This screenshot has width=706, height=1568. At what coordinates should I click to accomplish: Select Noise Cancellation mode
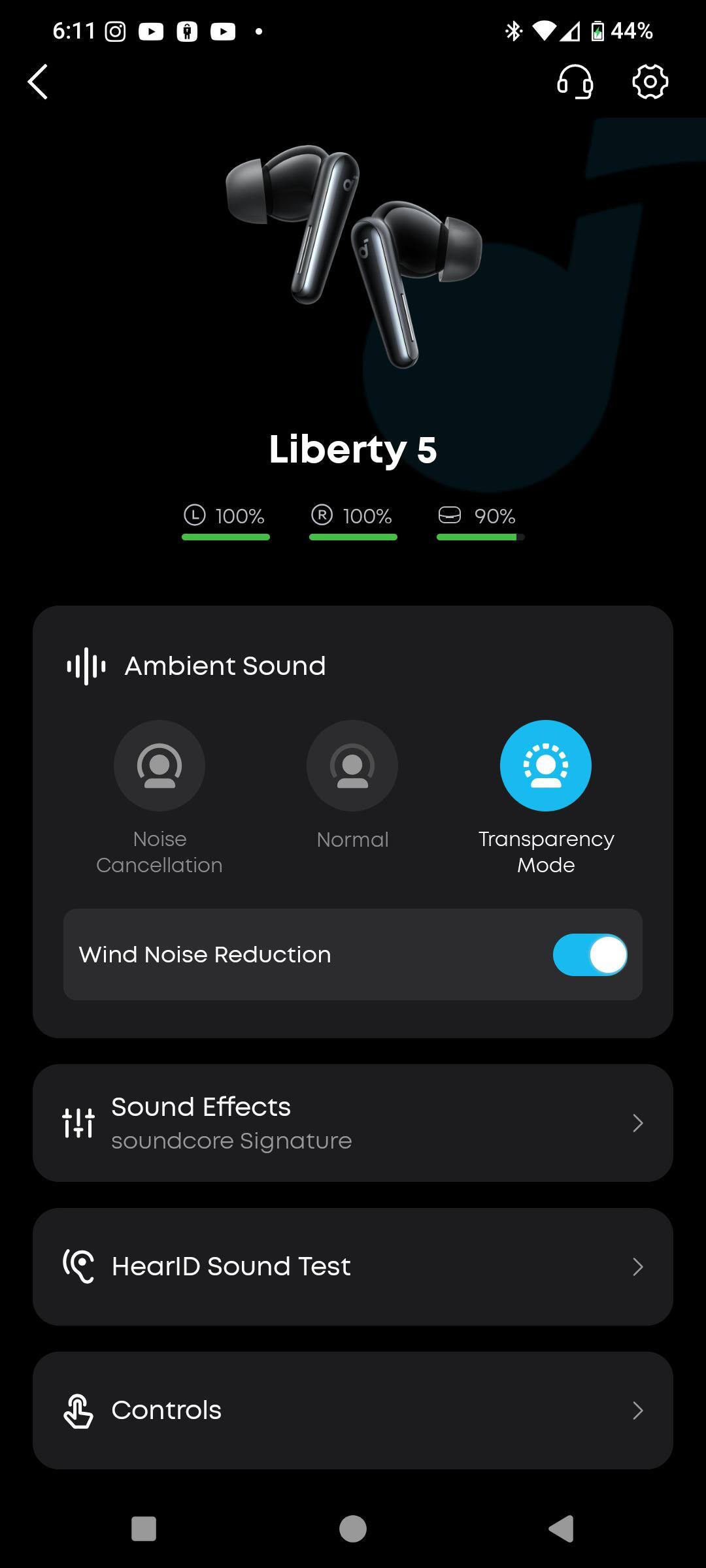click(x=160, y=766)
